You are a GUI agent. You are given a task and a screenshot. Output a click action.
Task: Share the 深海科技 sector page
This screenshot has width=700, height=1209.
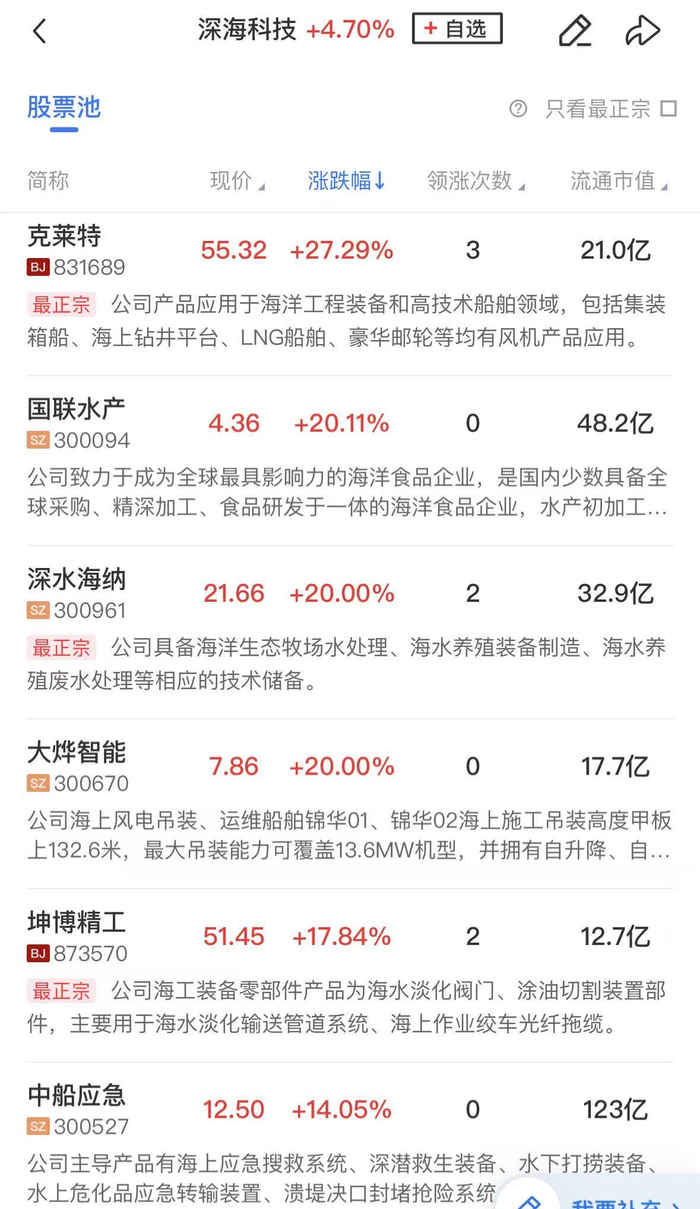pos(642,31)
